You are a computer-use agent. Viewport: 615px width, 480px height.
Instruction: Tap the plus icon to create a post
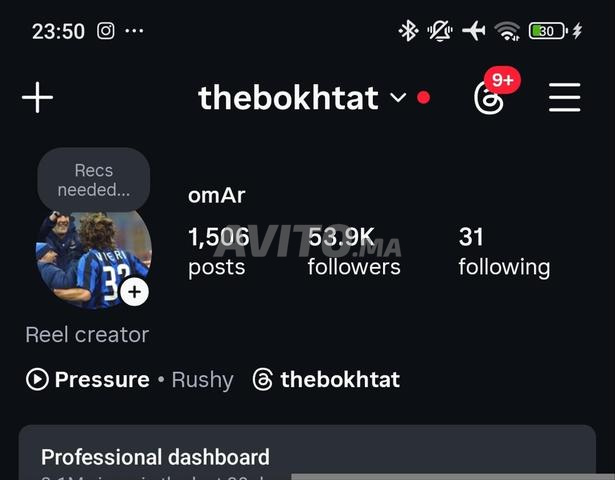37,97
